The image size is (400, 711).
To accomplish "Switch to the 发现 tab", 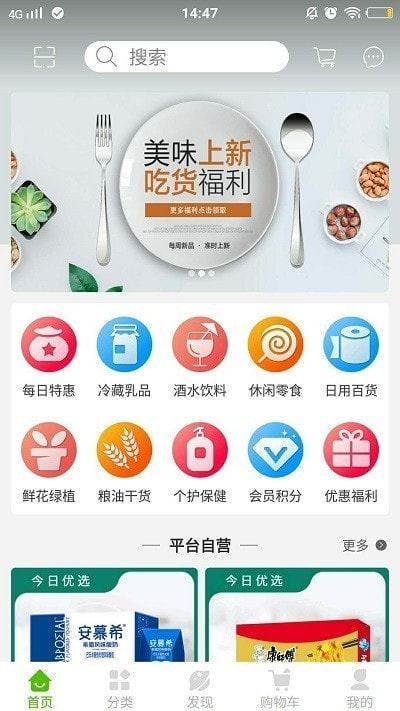I will coord(200,689).
